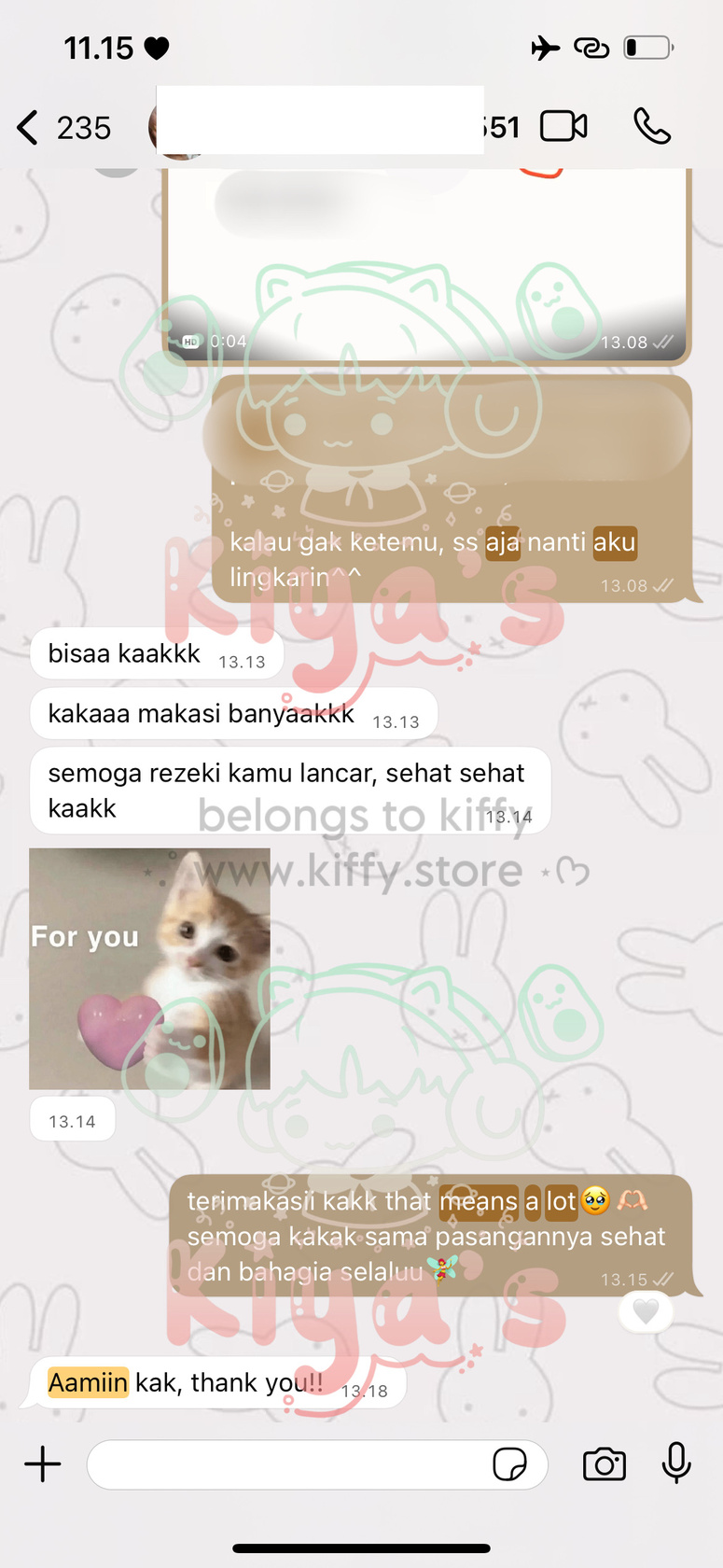723x1568 pixels.
Task: Go back to the chats list
Action: click(x=30, y=128)
